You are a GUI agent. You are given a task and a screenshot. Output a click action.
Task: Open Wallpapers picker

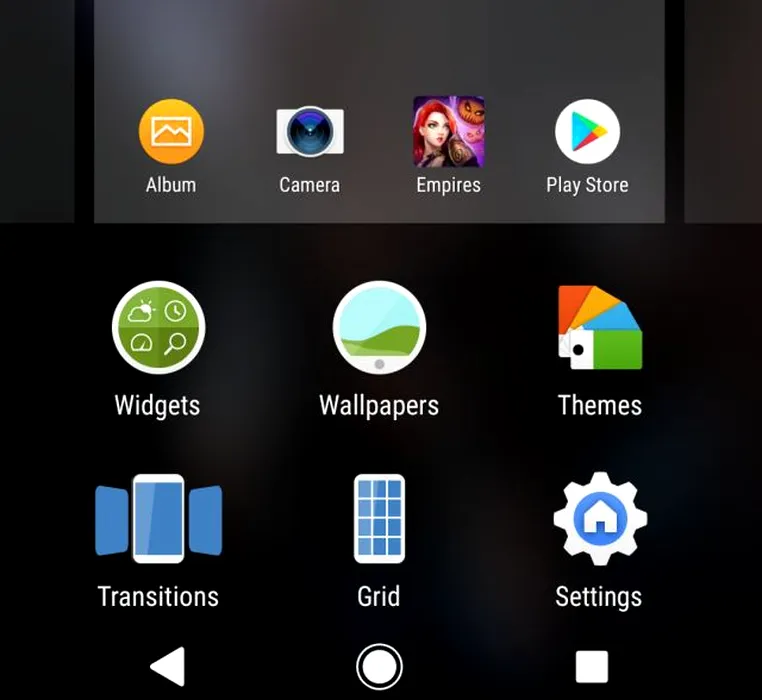coord(379,328)
